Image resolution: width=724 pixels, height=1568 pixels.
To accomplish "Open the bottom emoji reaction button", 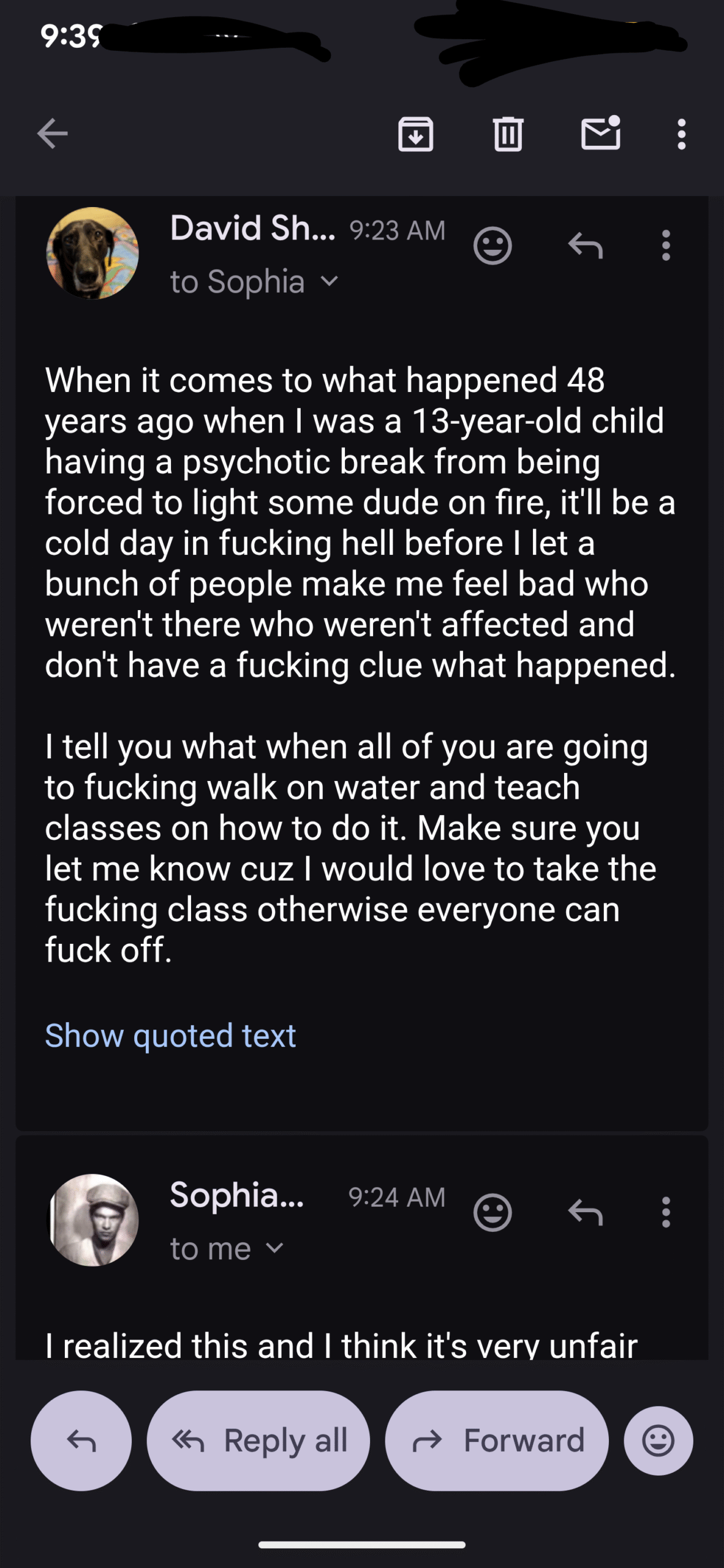I will coord(658,1440).
